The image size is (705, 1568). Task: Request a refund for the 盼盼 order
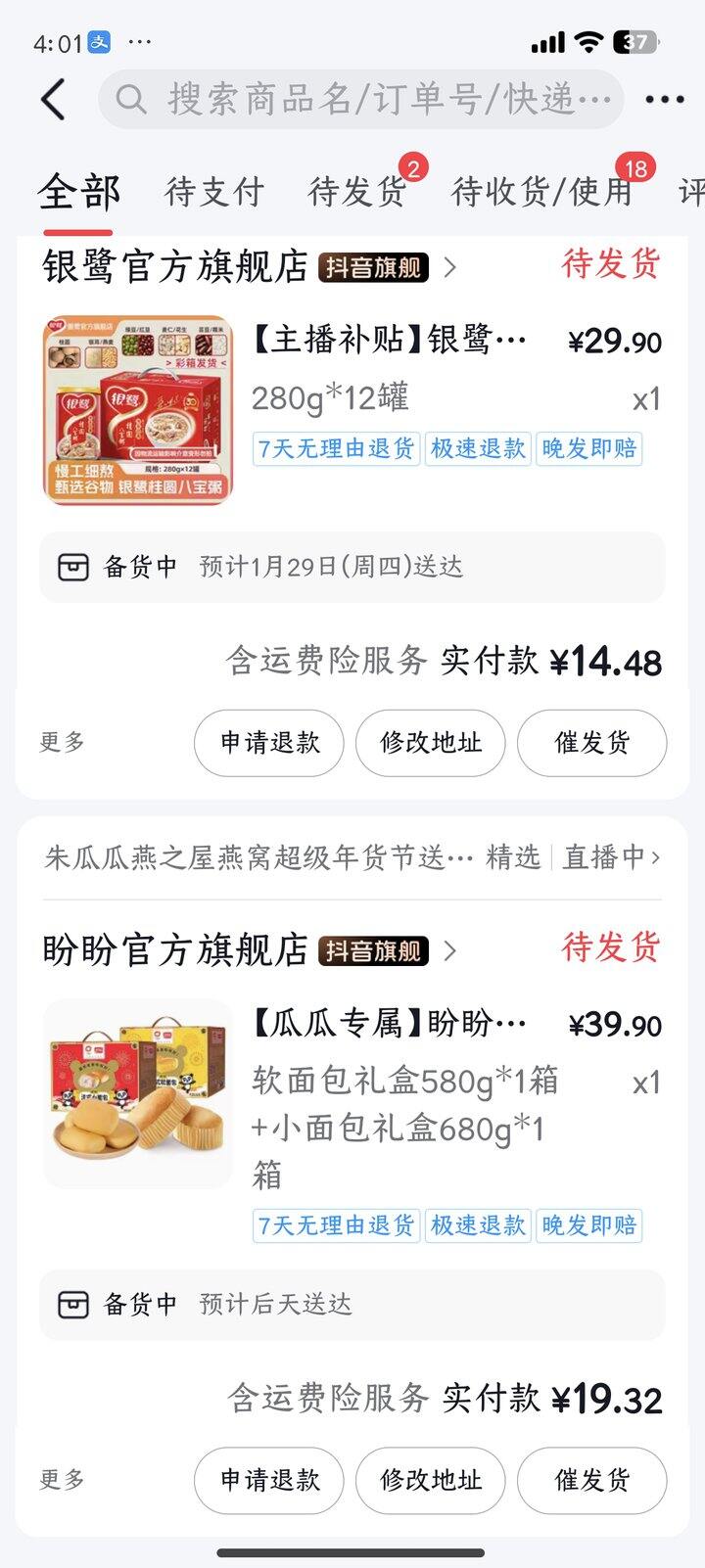pyautogui.click(x=269, y=1480)
